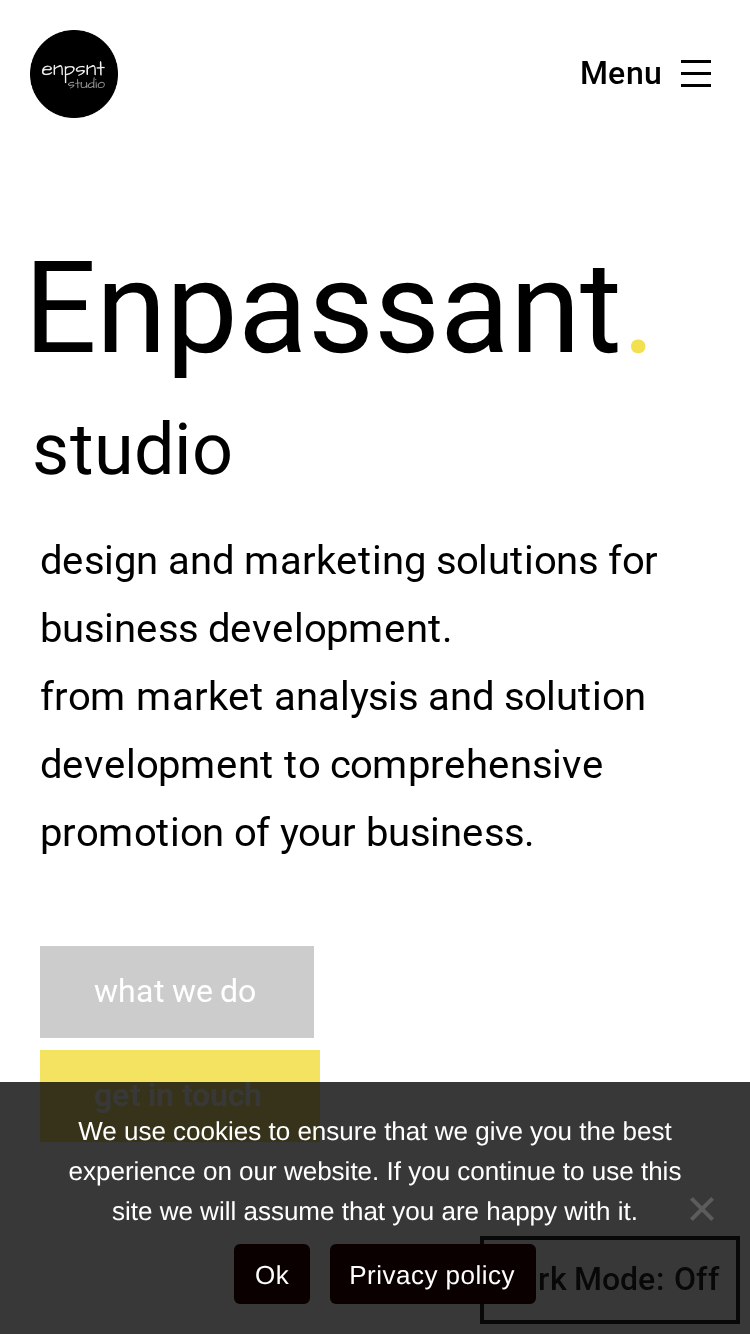Accept cookies with Ok
750x1334 pixels.
tap(272, 1274)
